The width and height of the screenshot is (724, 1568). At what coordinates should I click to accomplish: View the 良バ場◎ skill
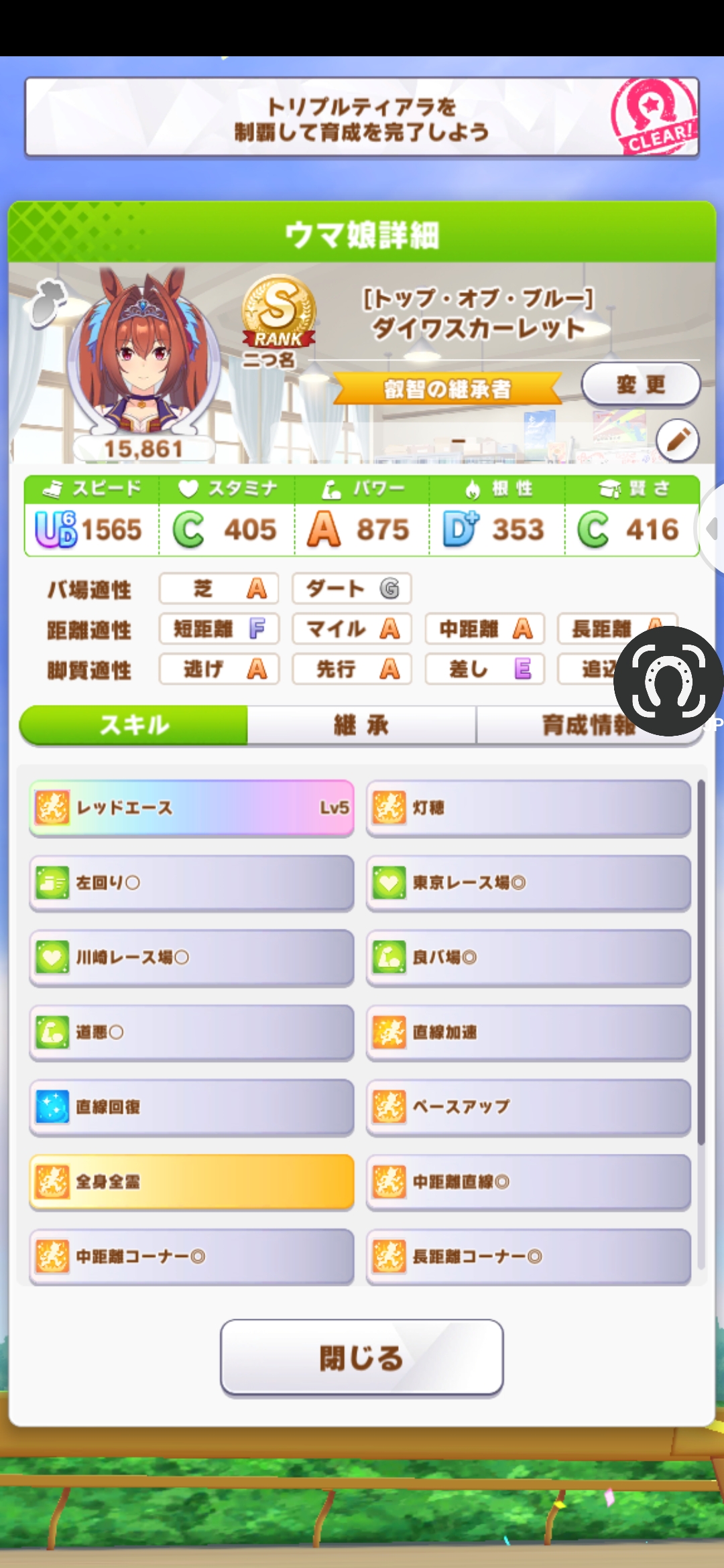click(x=528, y=957)
